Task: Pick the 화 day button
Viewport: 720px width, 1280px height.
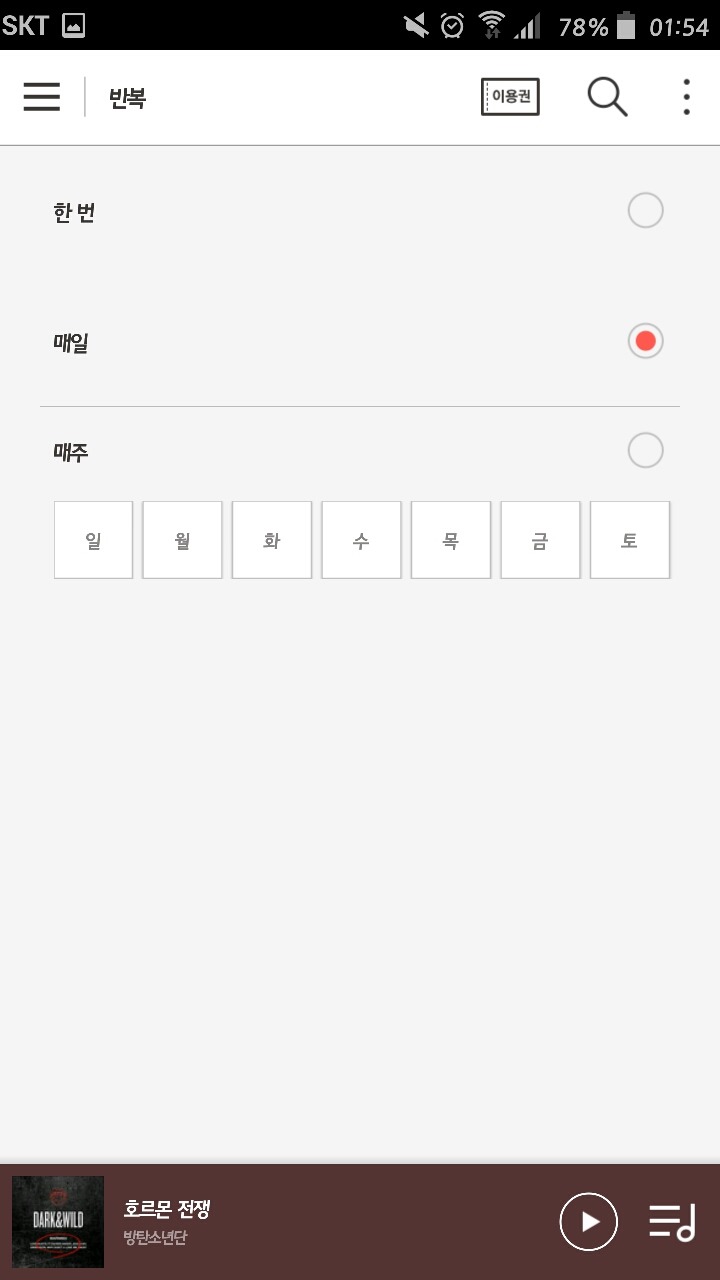Action: click(x=272, y=540)
